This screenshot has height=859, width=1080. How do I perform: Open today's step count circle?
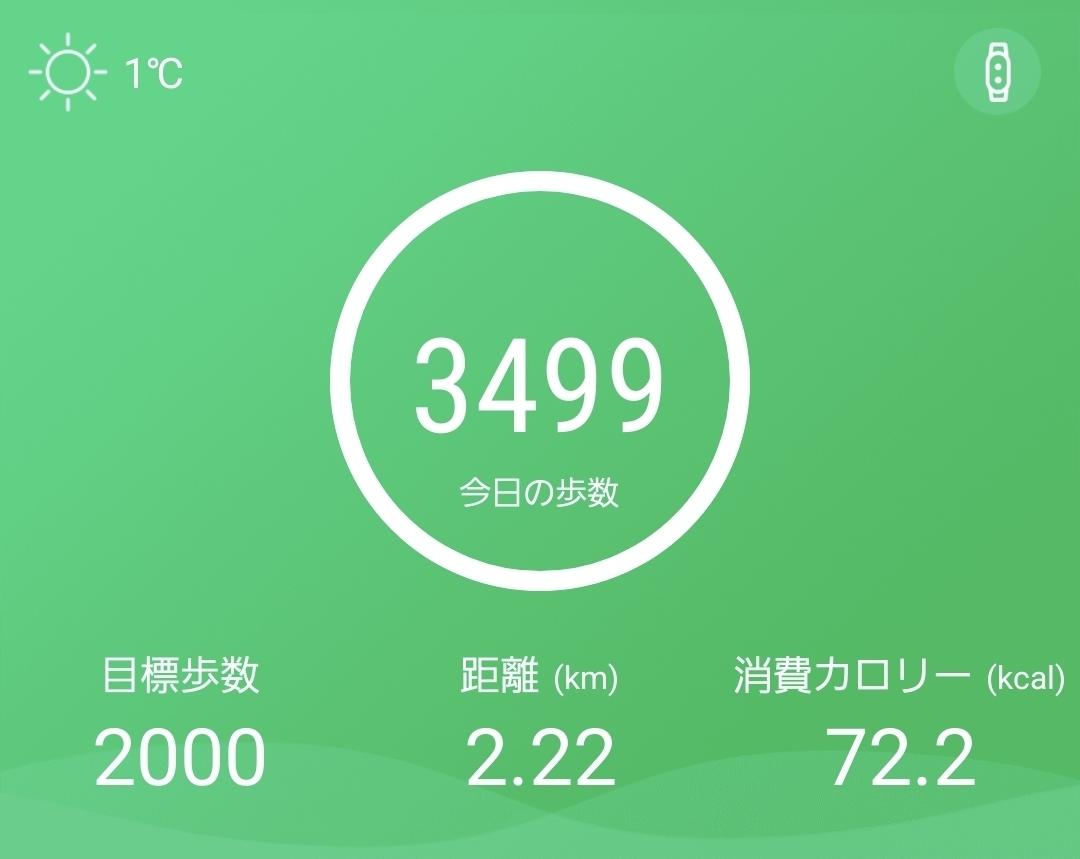[540, 380]
